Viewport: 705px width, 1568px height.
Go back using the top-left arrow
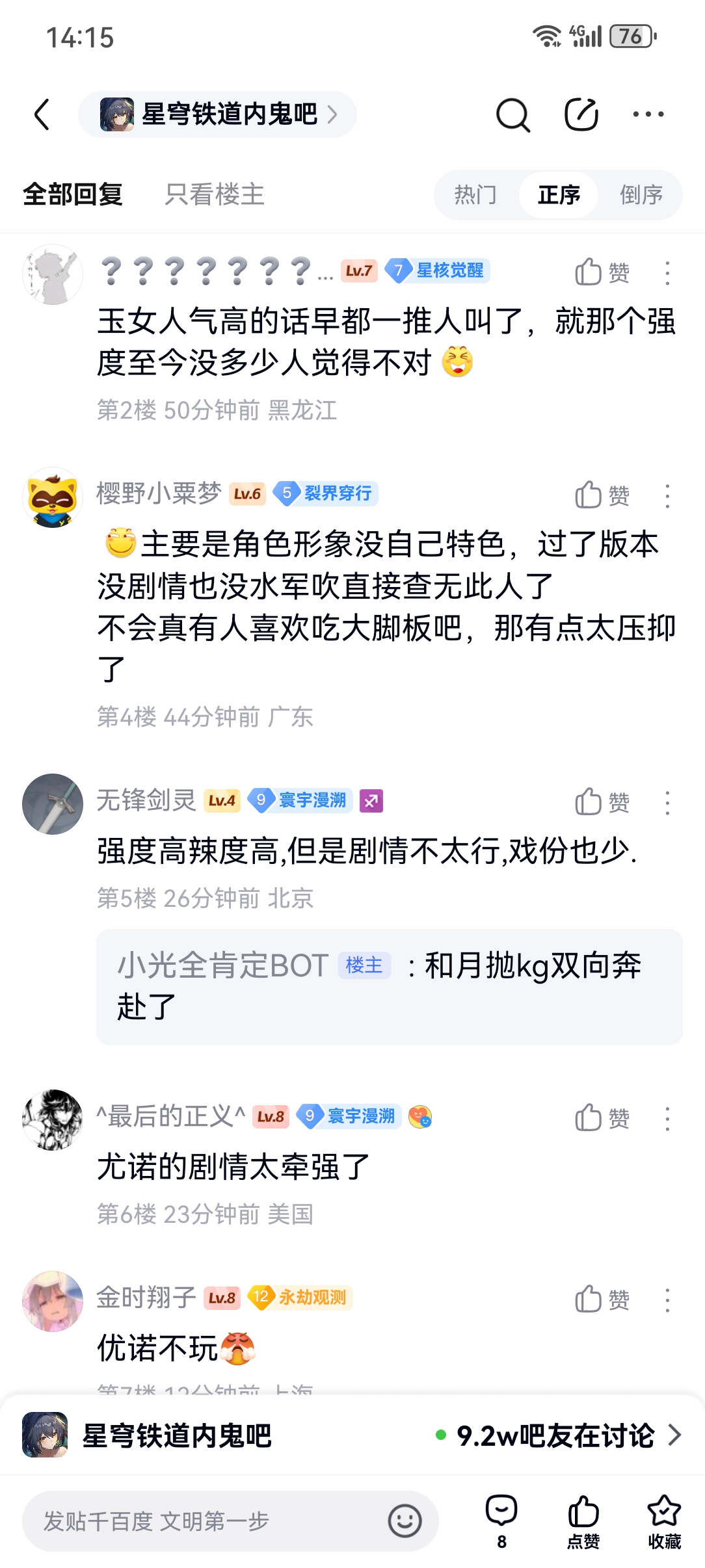pos(42,114)
